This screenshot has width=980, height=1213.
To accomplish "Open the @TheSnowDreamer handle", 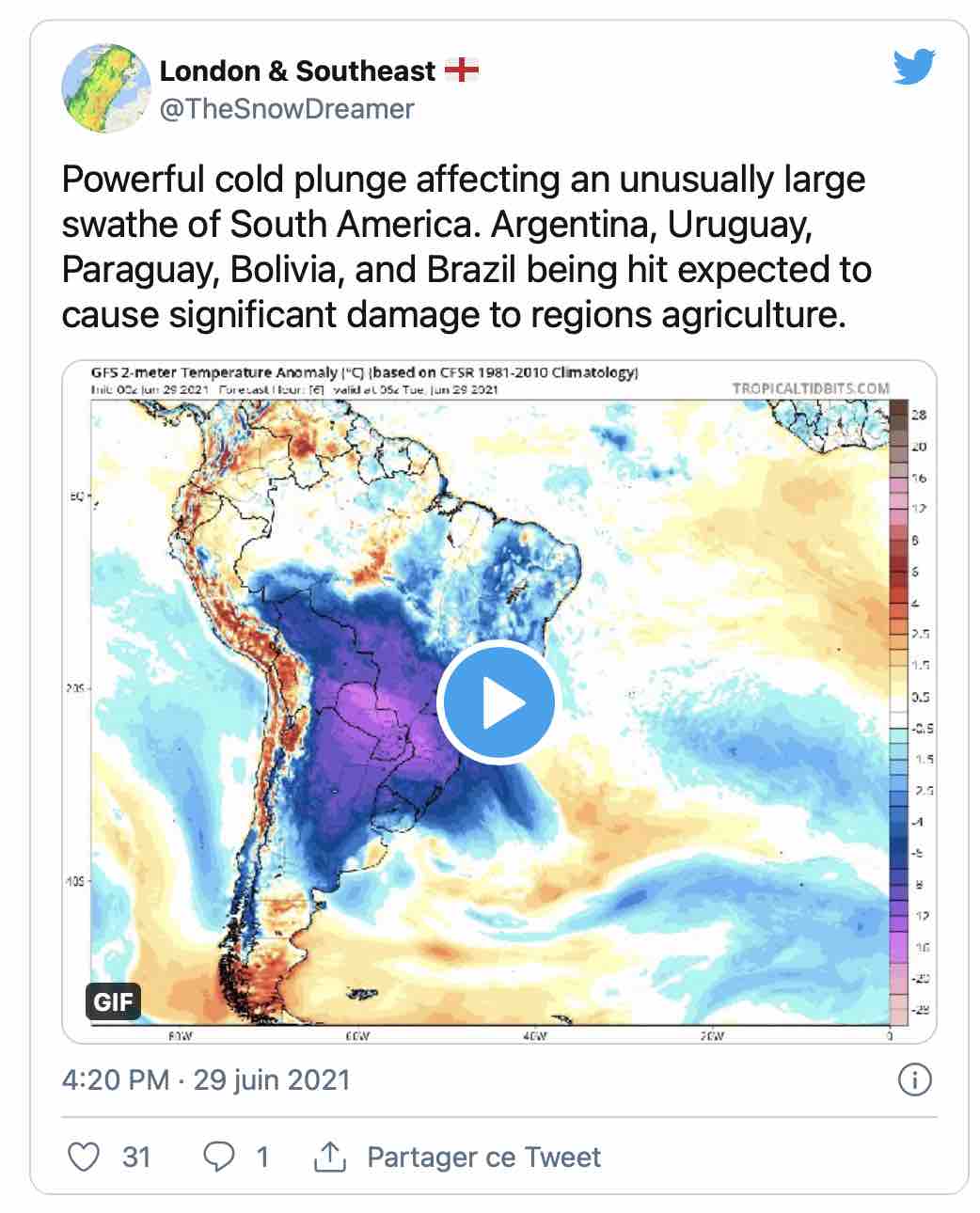I will [287, 109].
